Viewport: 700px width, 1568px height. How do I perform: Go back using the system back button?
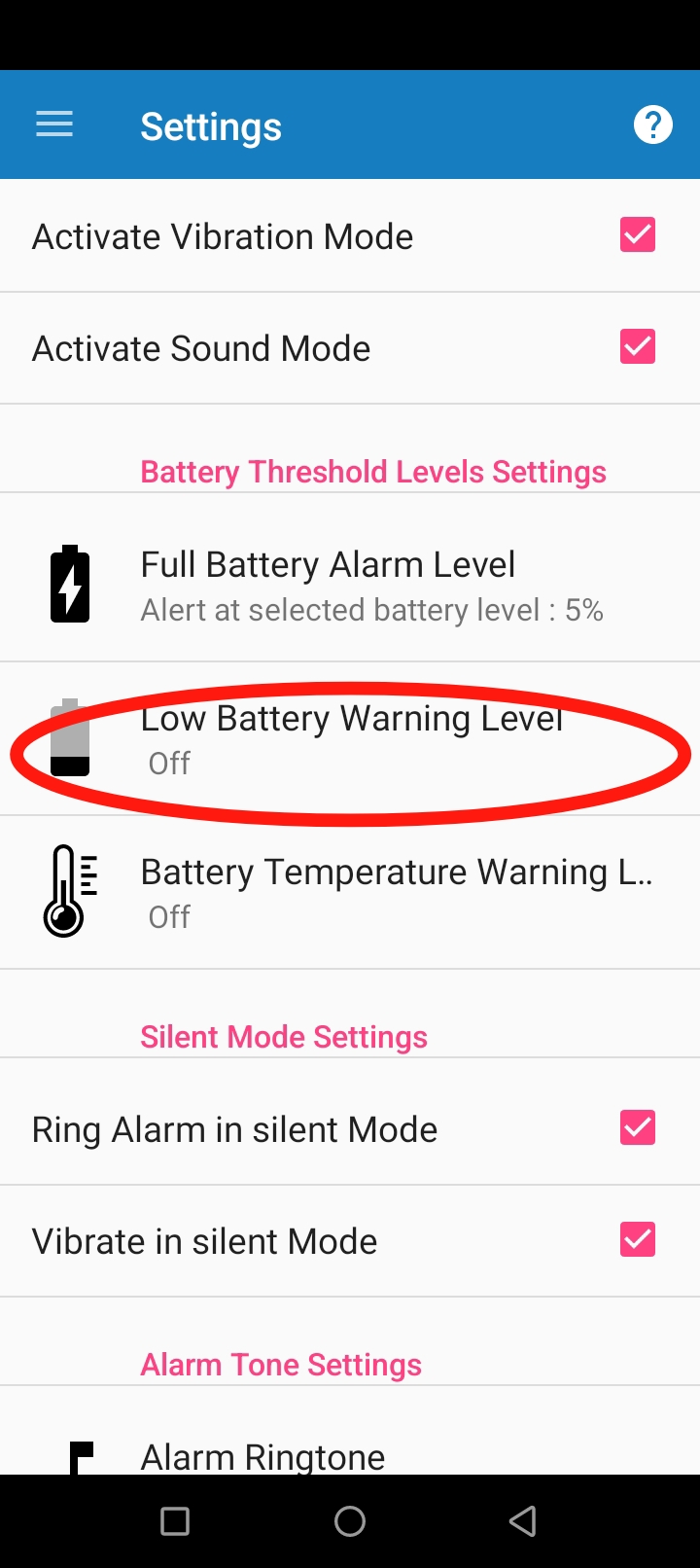click(x=523, y=1521)
